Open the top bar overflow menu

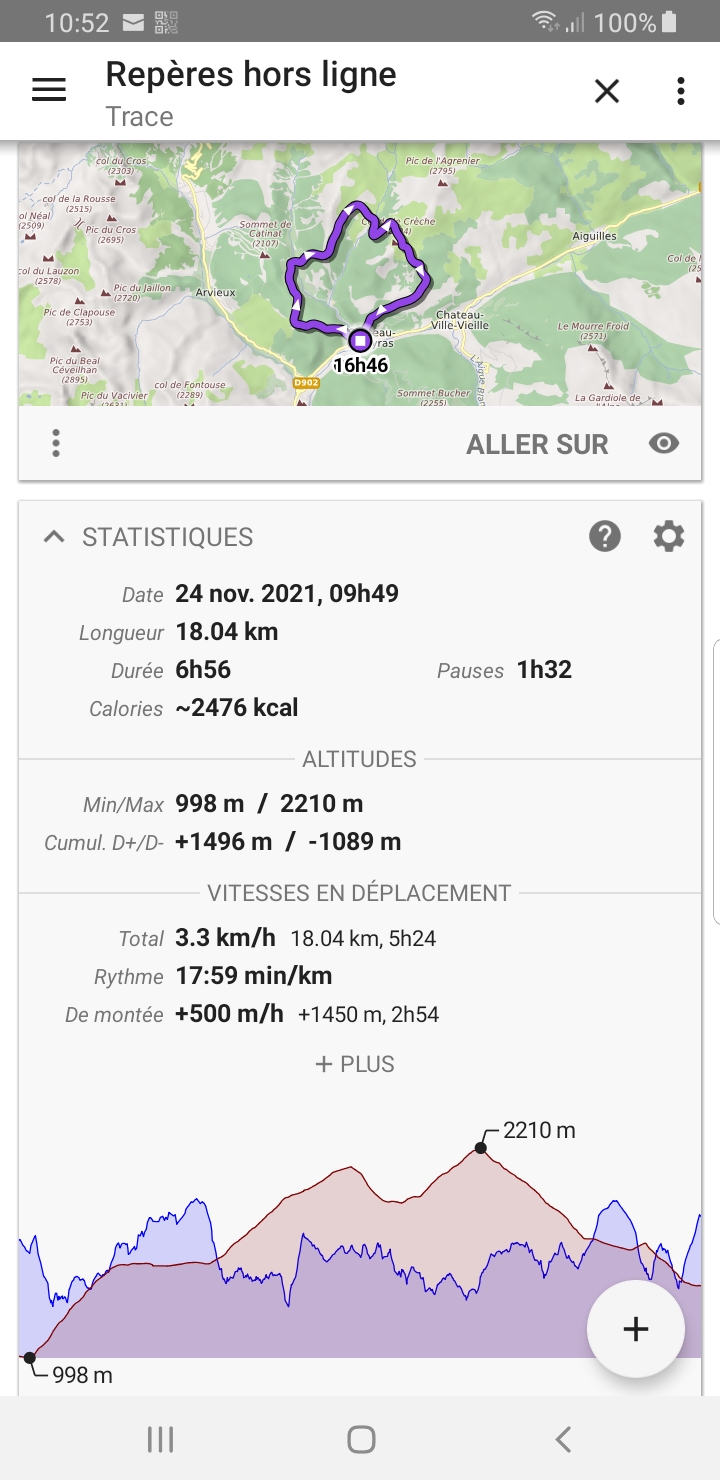coord(681,92)
